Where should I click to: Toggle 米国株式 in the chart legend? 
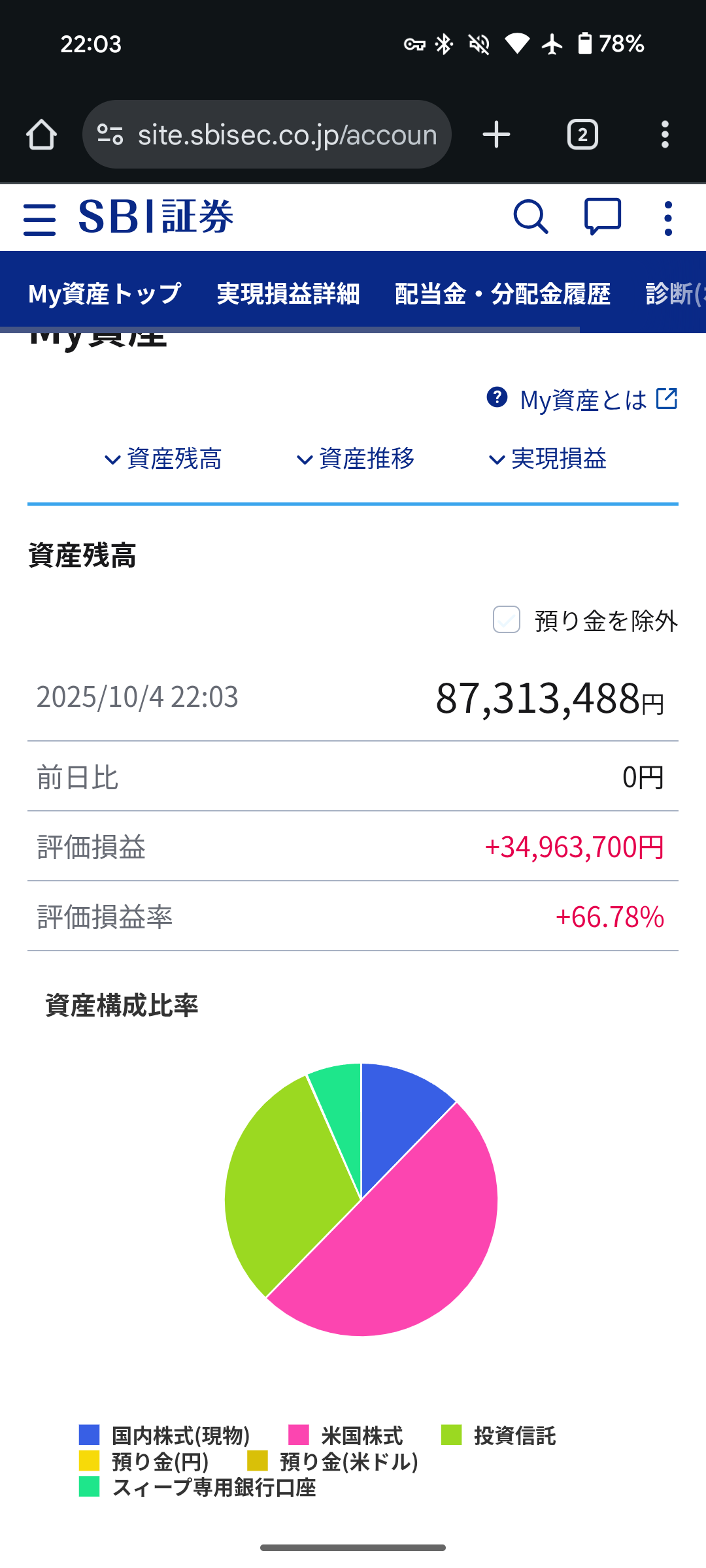346,1435
